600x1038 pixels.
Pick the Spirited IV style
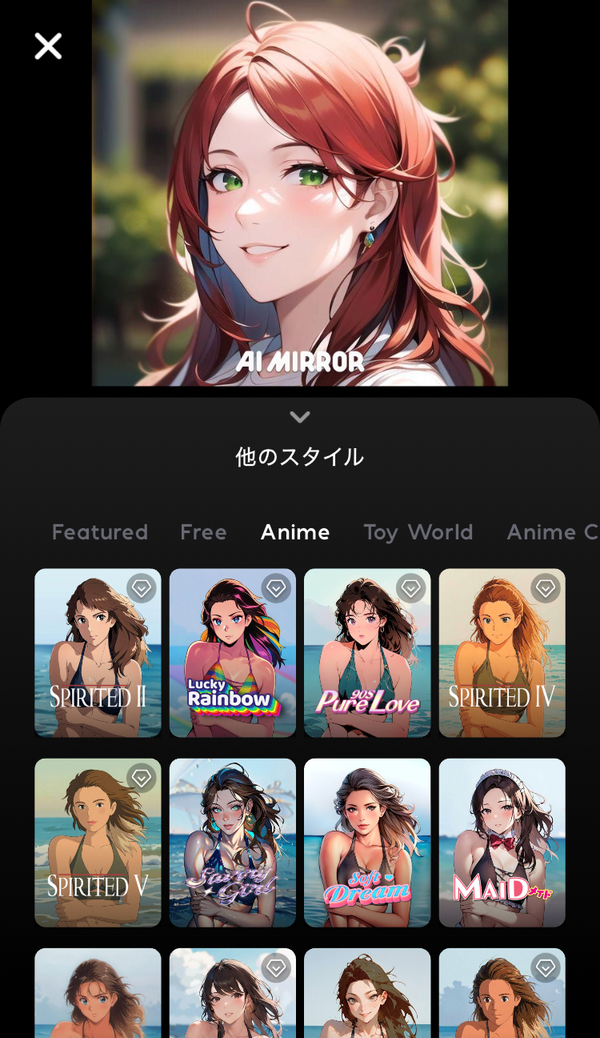coord(502,653)
